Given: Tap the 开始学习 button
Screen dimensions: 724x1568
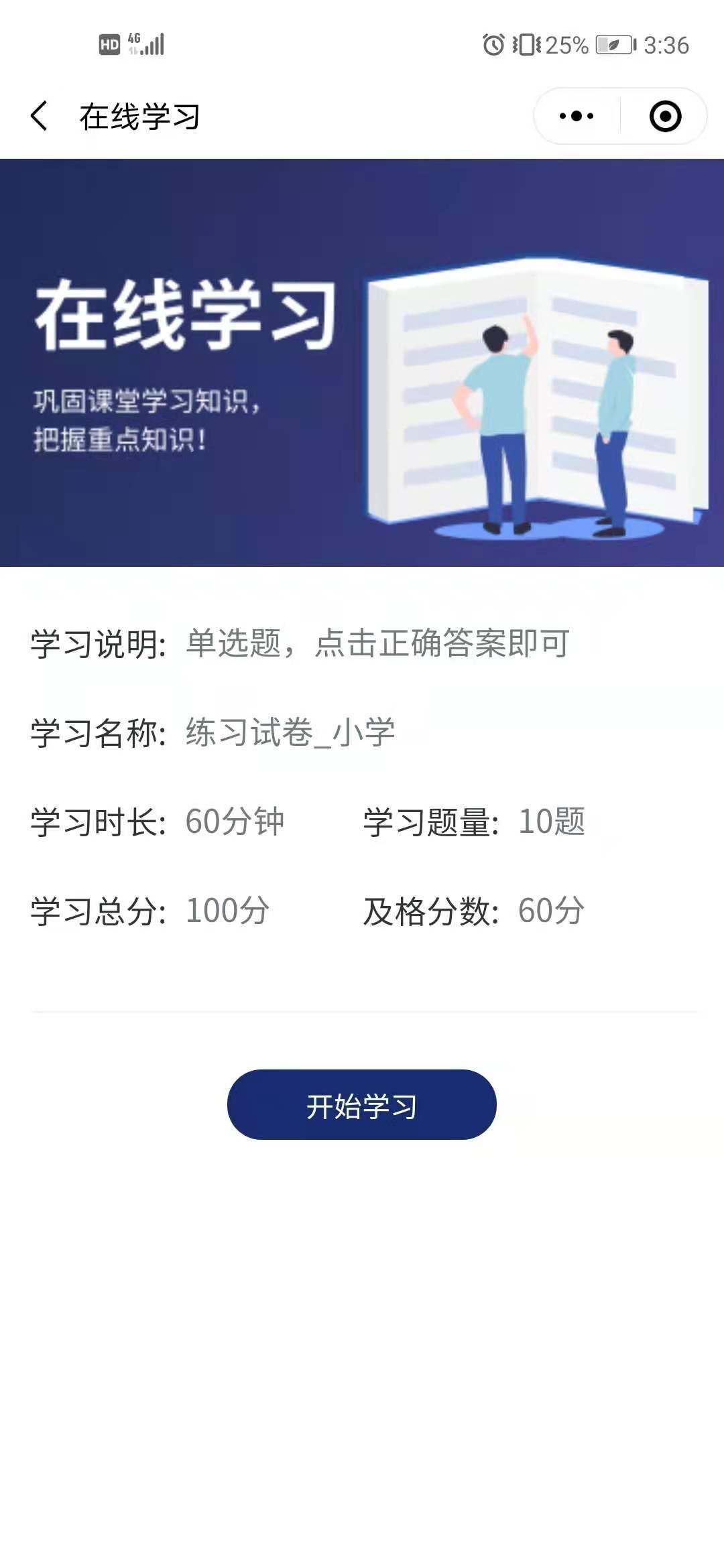Looking at the screenshot, I should point(361,1104).
